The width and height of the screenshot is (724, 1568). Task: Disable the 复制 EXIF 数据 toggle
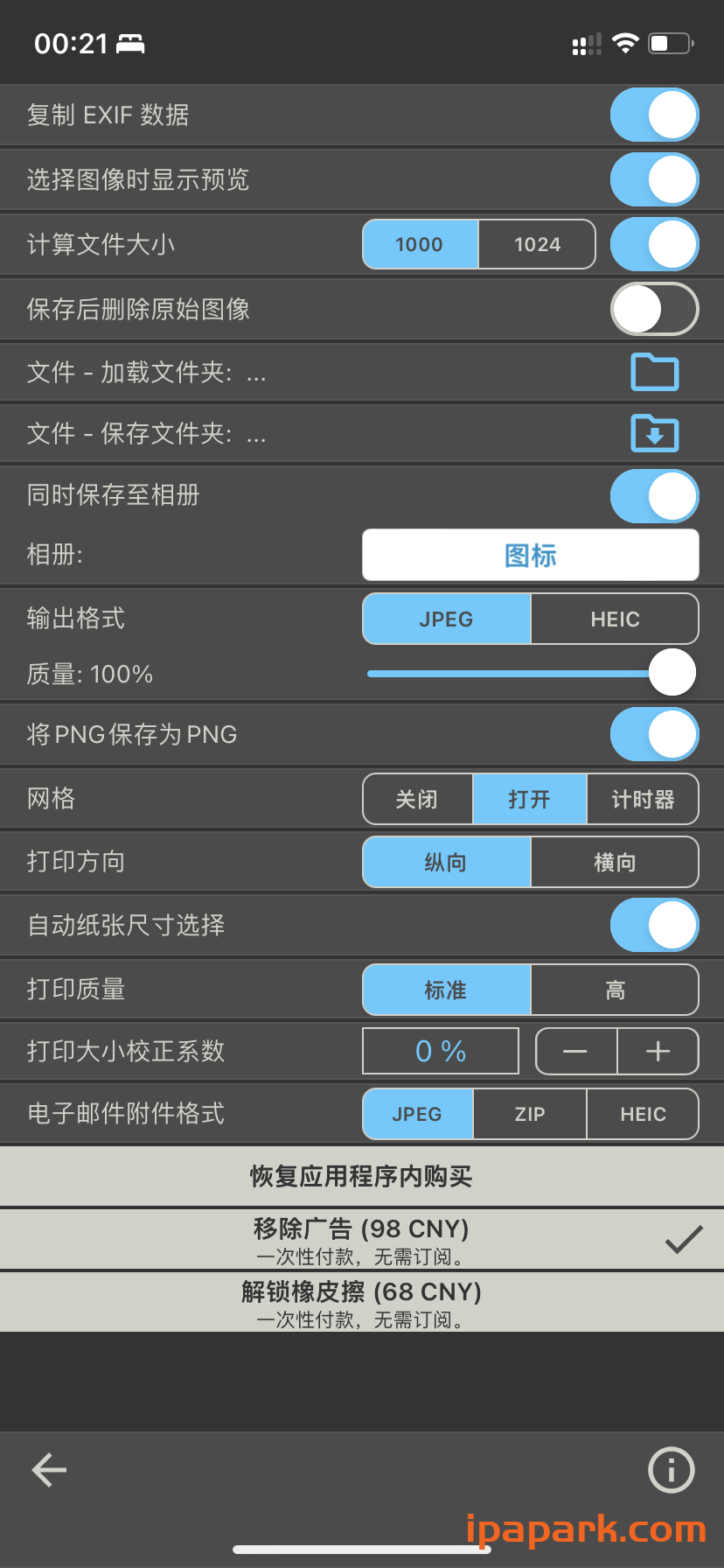(654, 115)
